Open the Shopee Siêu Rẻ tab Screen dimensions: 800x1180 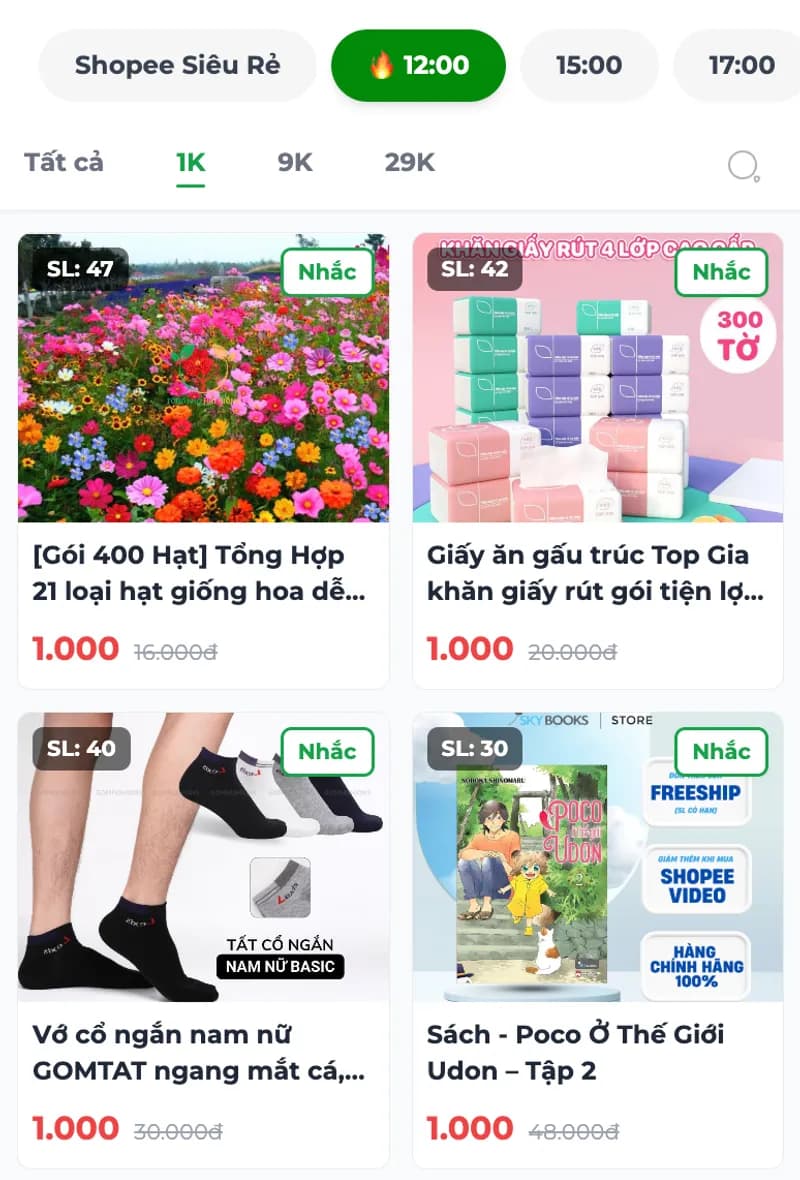176,64
